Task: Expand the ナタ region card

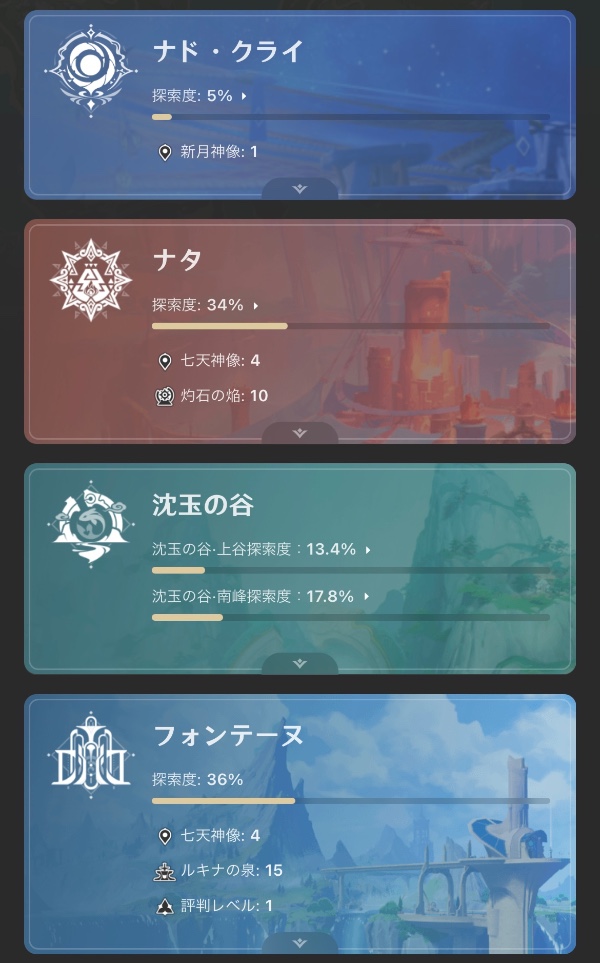Action: [300, 433]
